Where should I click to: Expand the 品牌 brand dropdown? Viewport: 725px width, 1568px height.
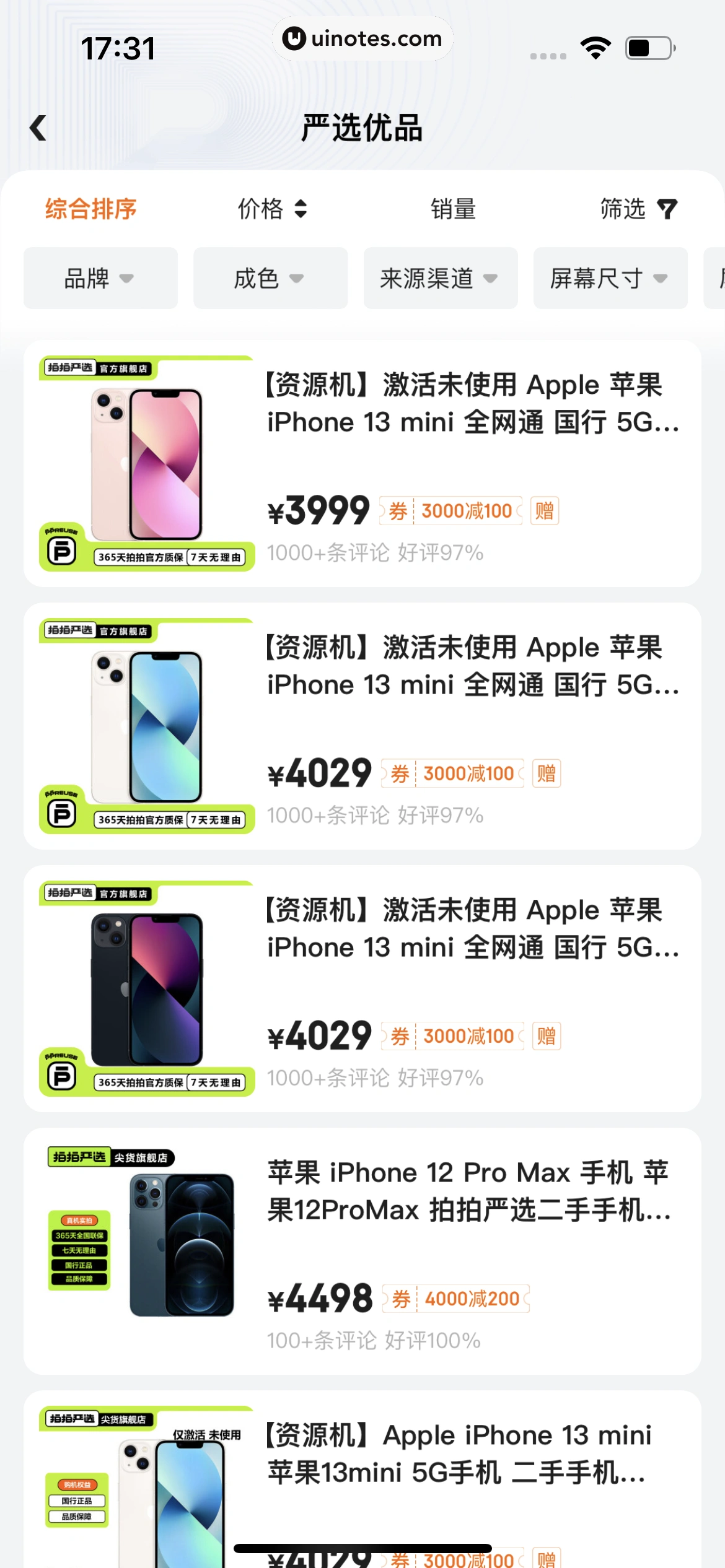(100, 278)
